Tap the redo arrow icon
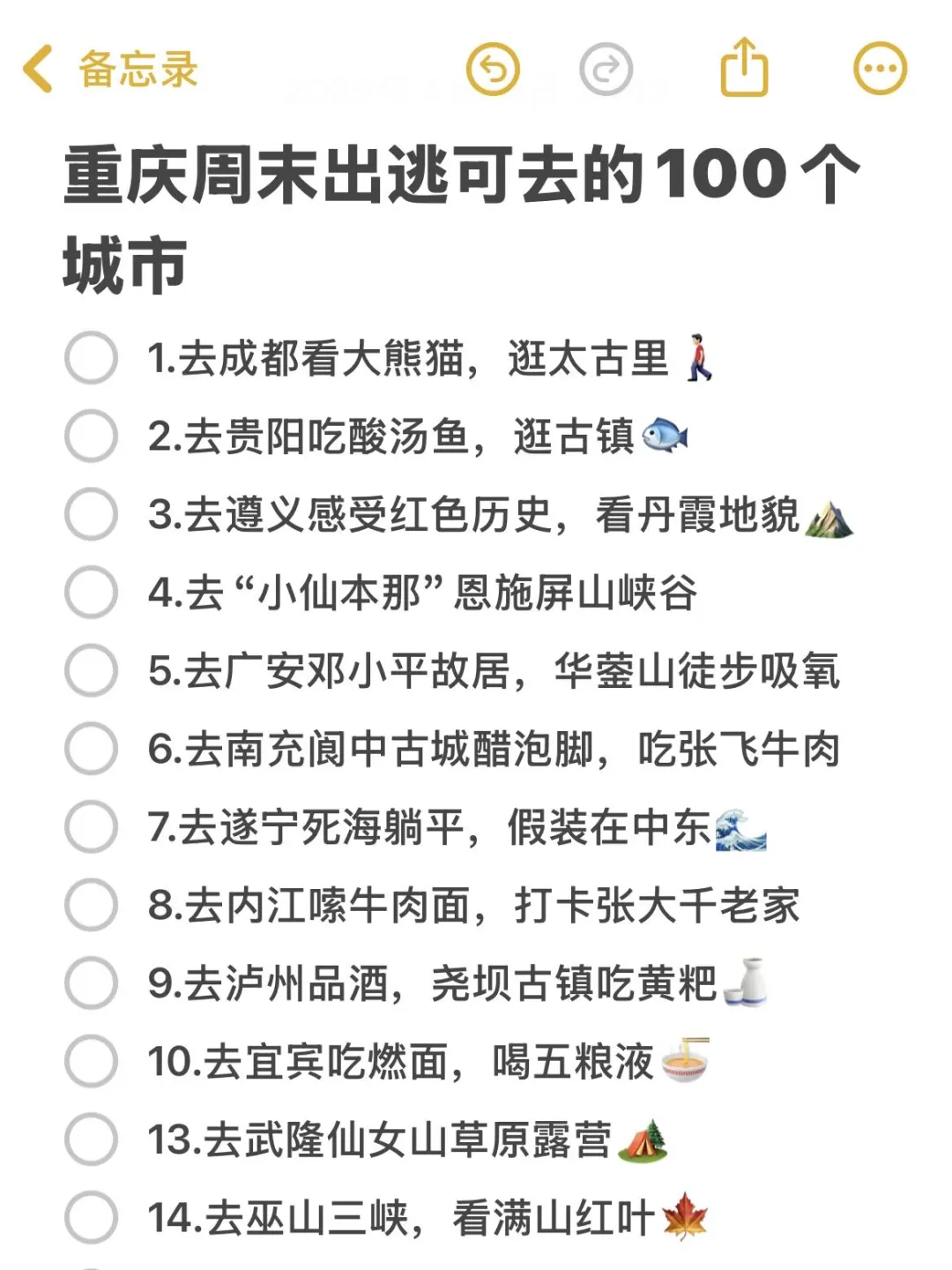 tap(608, 66)
